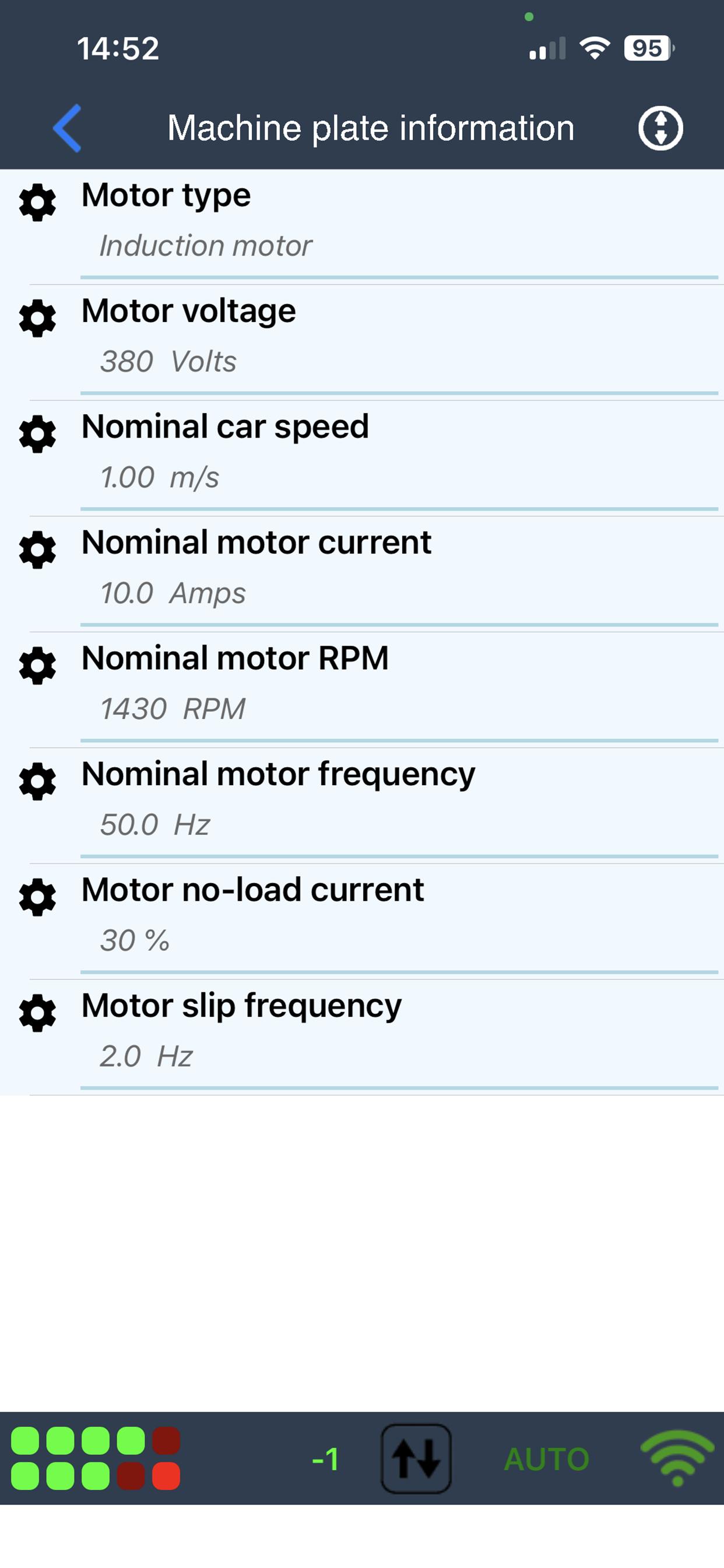Change the Nominal motor current
The height and width of the screenshot is (1568, 724).
pos(362,573)
